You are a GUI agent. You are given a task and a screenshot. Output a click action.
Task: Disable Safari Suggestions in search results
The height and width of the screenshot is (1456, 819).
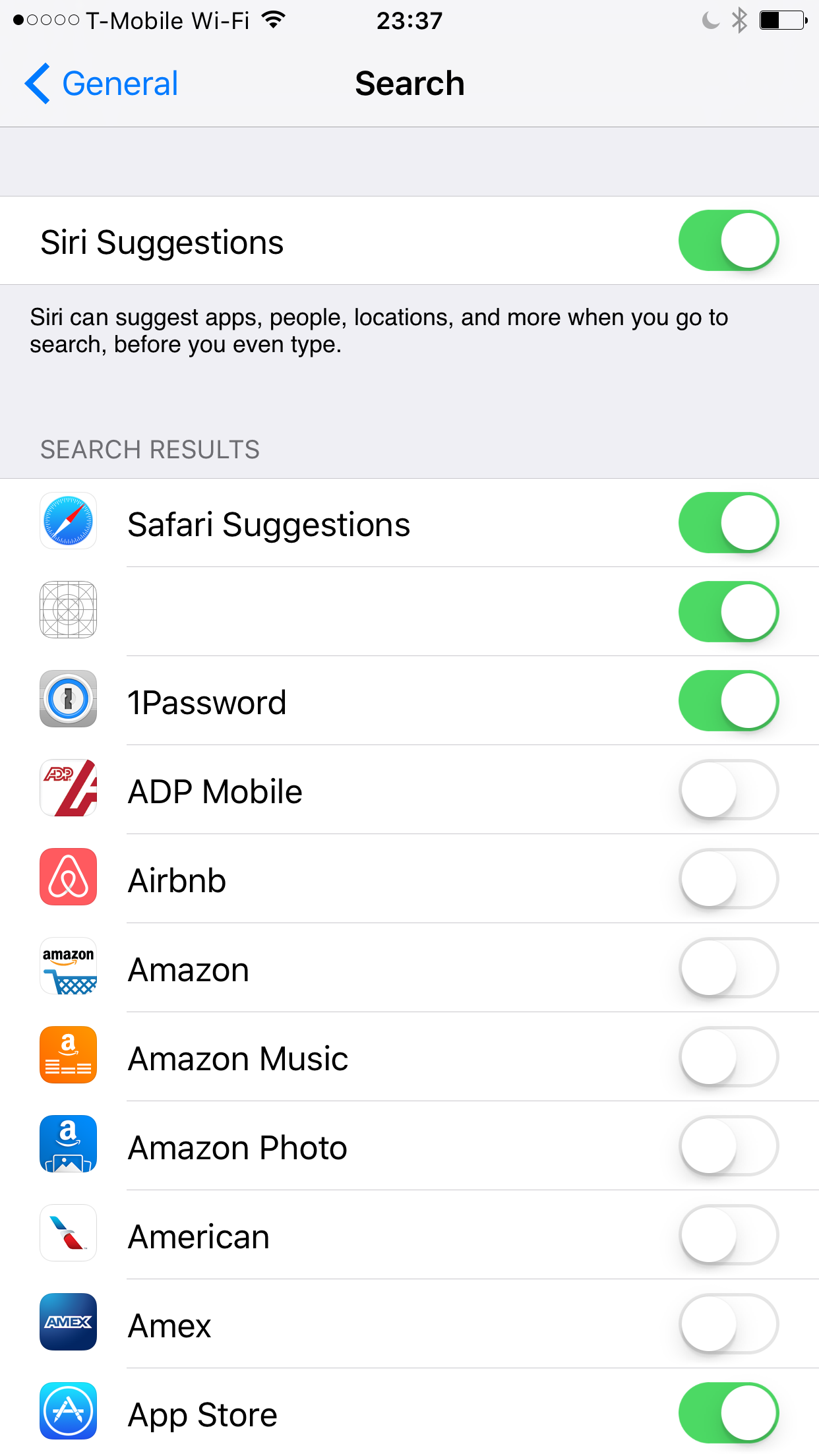point(728,523)
